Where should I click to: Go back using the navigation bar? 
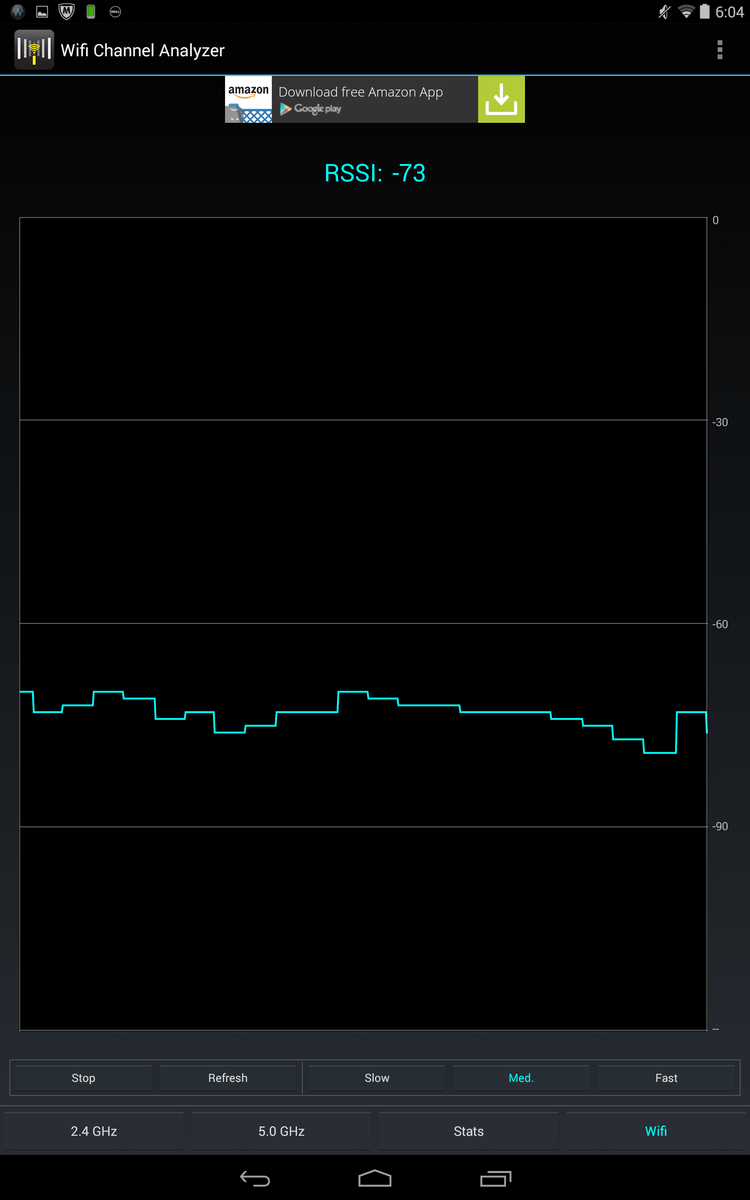coord(255,1179)
